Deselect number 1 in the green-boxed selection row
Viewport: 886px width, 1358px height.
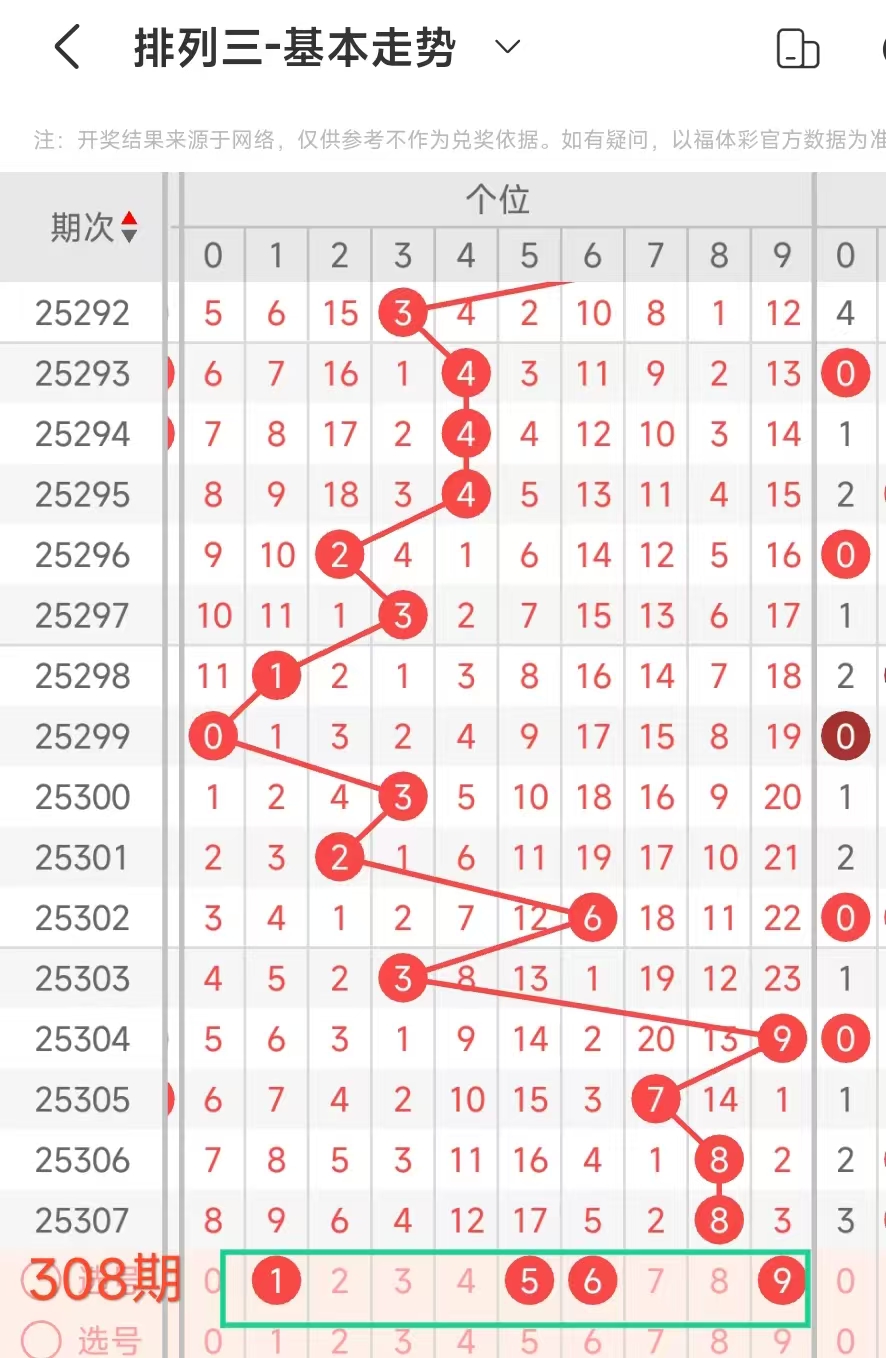[x=276, y=1281]
